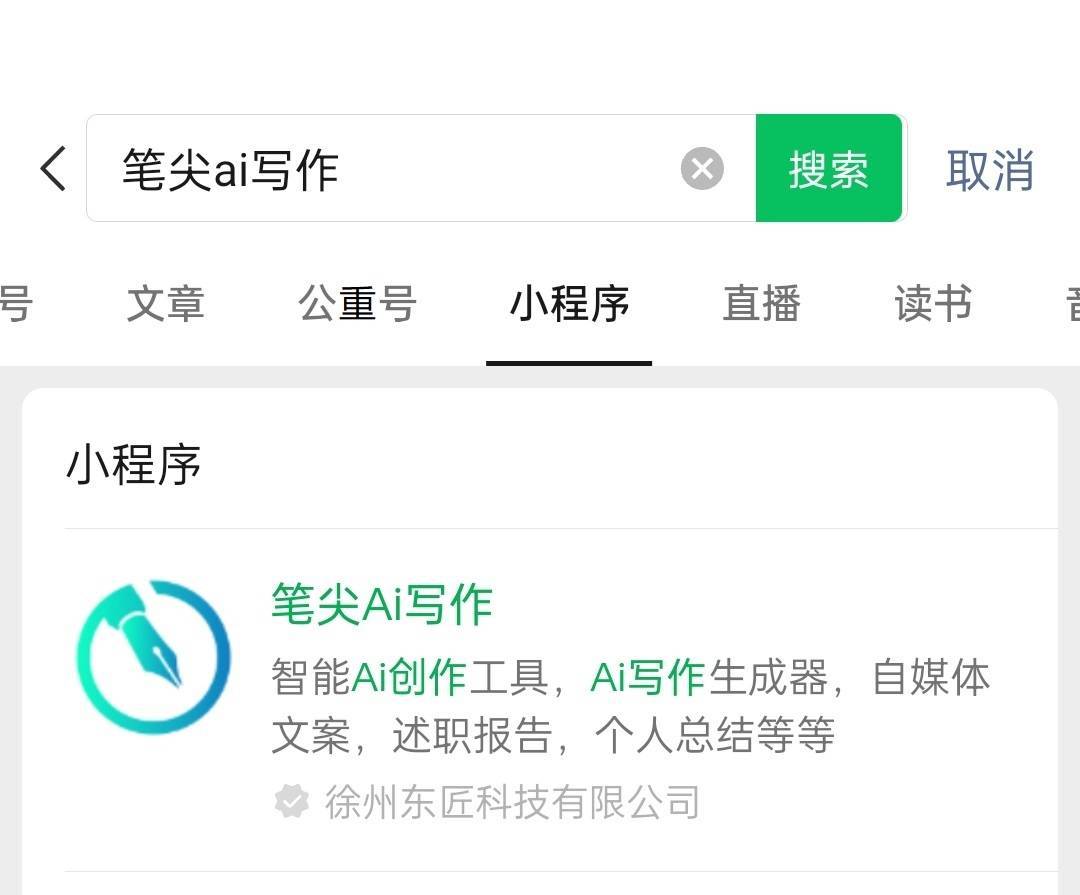Tap the search field with 笔尖ai写作

[x=390, y=168]
